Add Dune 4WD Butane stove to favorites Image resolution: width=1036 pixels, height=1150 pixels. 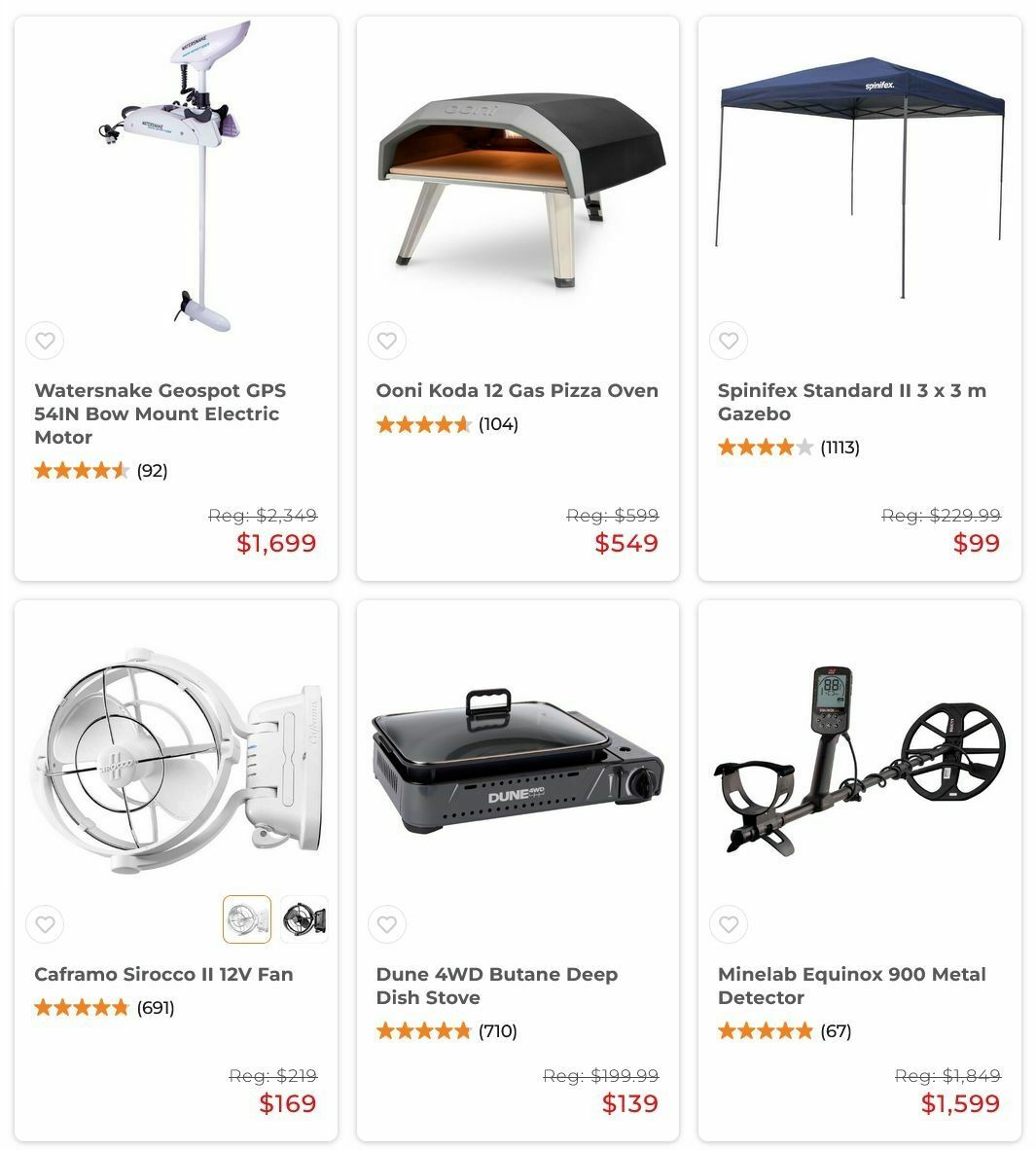point(386,924)
